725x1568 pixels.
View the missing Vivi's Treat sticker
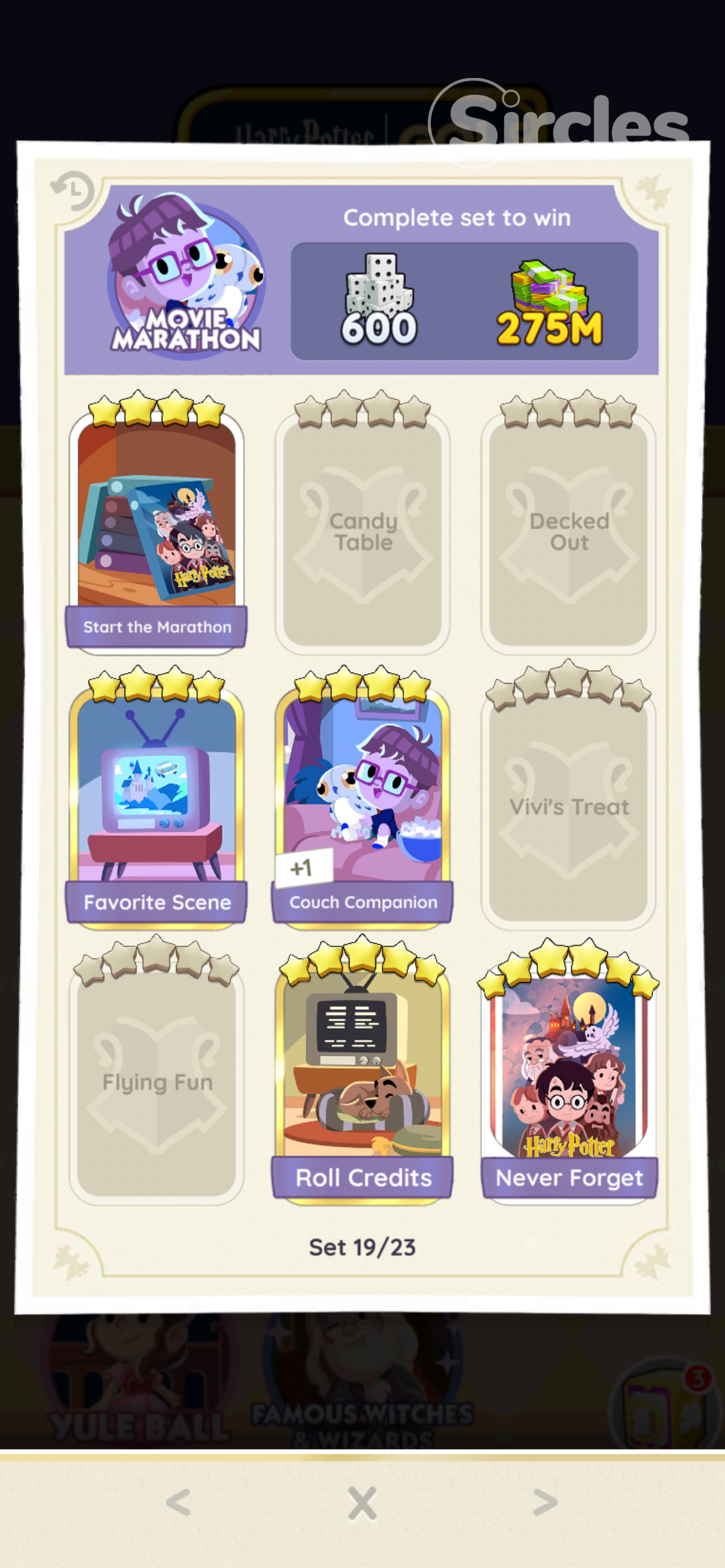(x=568, y=805)
